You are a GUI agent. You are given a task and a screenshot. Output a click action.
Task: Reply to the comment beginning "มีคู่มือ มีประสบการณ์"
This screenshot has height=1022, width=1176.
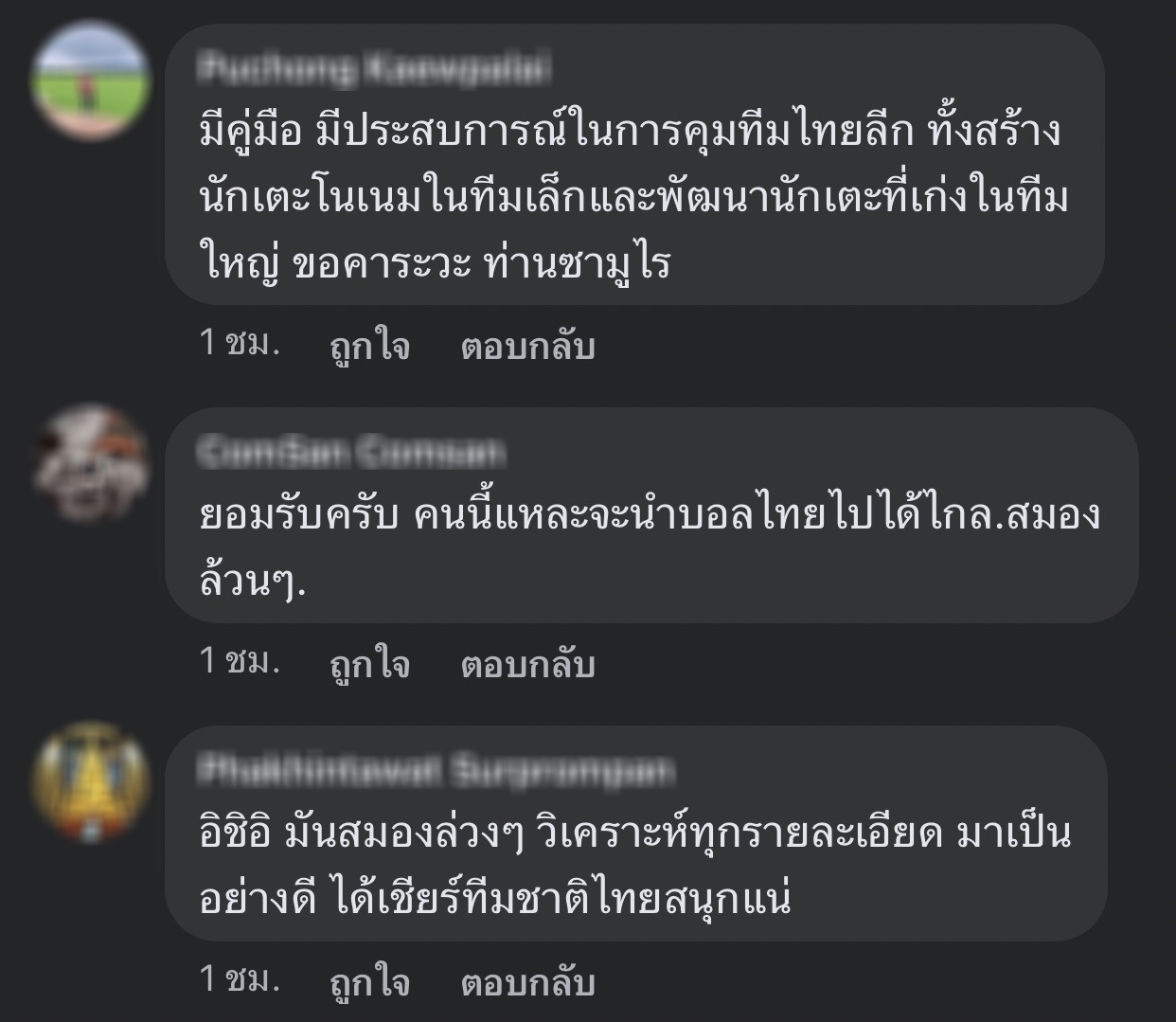point(527,347)
